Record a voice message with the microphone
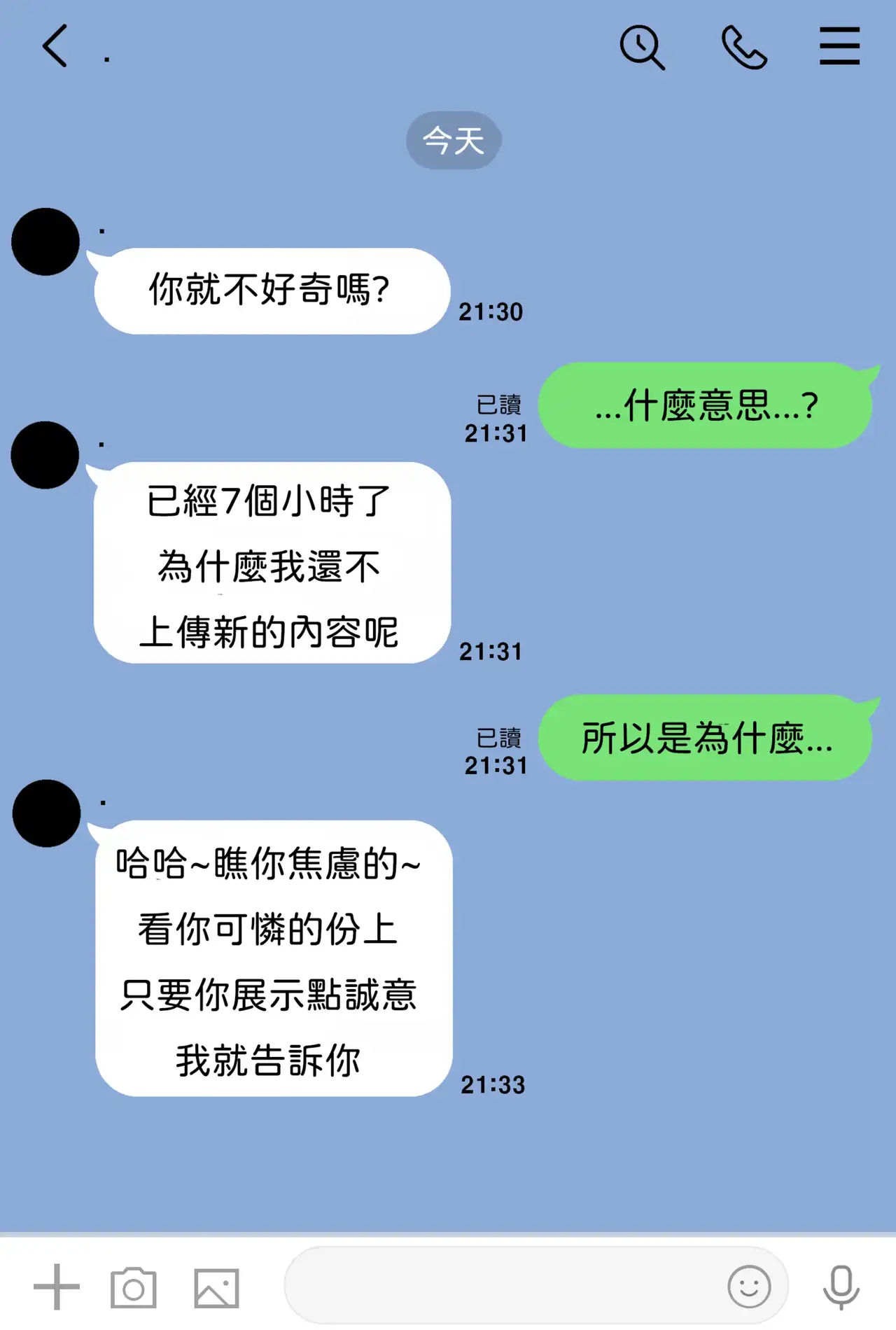Viewport: 896px width, 1330px height. [x=841, y=1287]
